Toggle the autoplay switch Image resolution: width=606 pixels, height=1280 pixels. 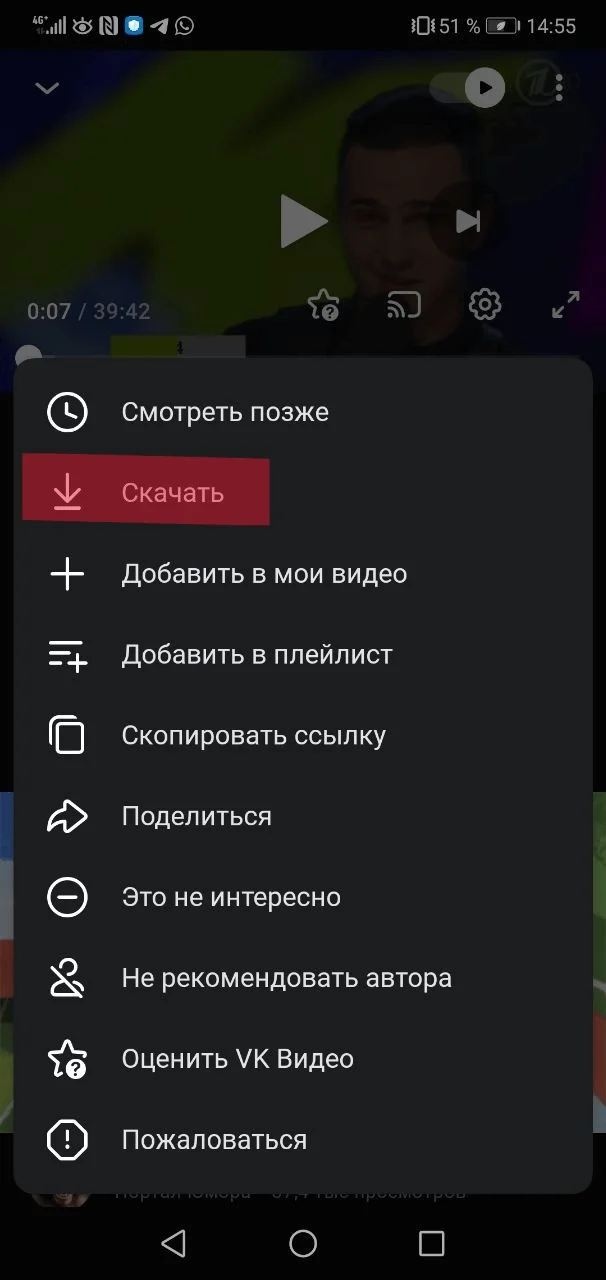click(468, 88)
